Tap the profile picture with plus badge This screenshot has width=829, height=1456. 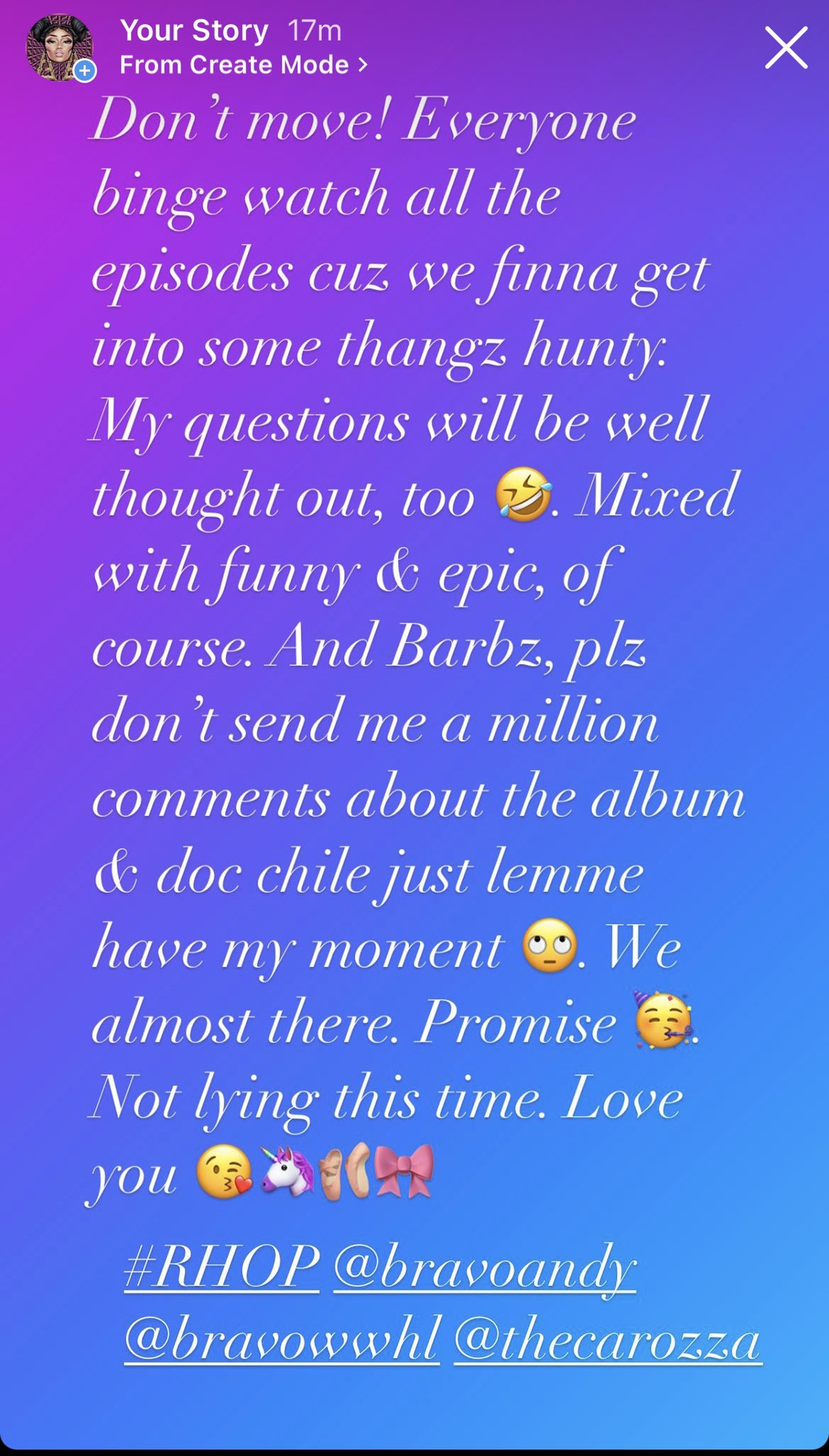coord(60,48)
